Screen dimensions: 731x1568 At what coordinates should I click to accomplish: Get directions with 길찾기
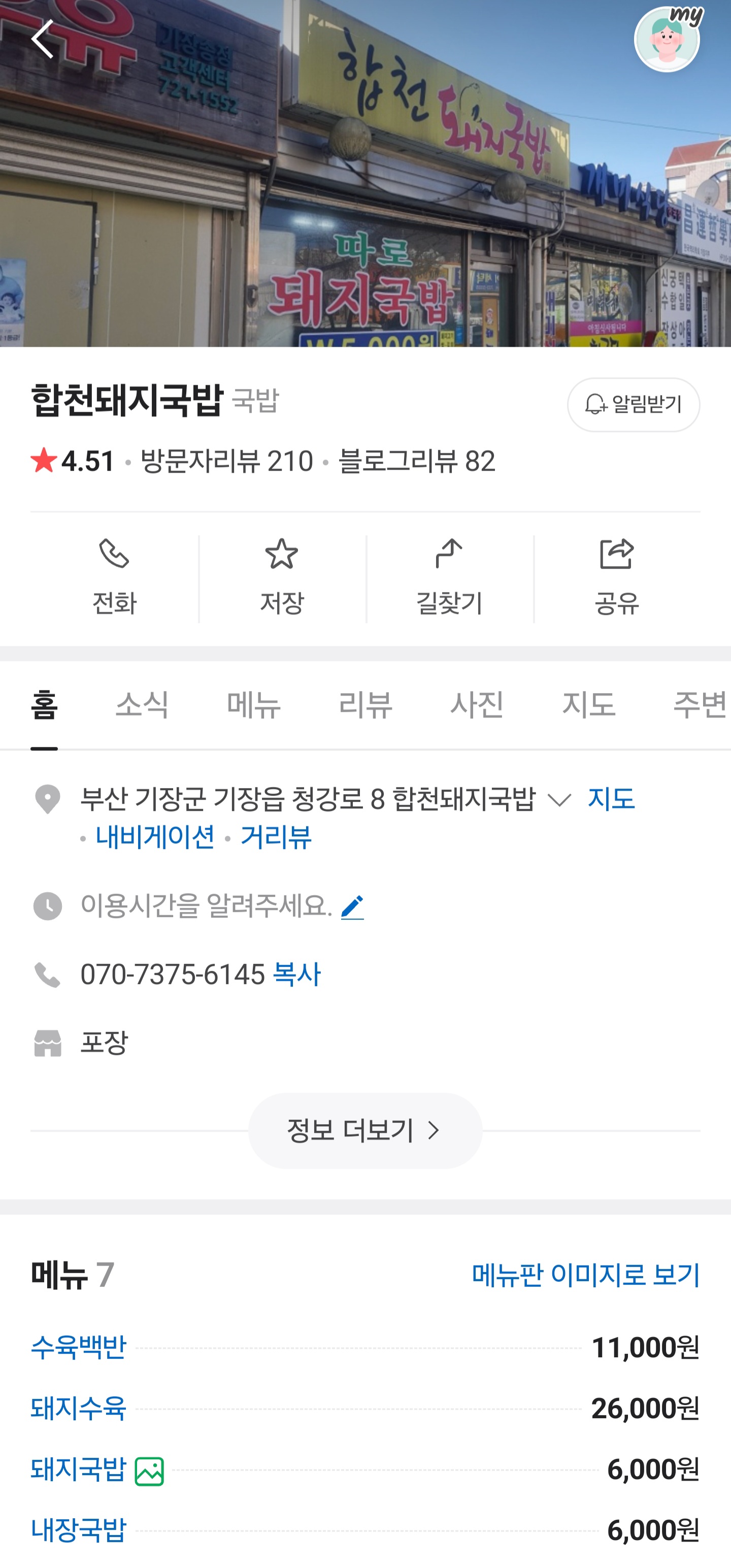pyautogui.click(x=450, y=578)
